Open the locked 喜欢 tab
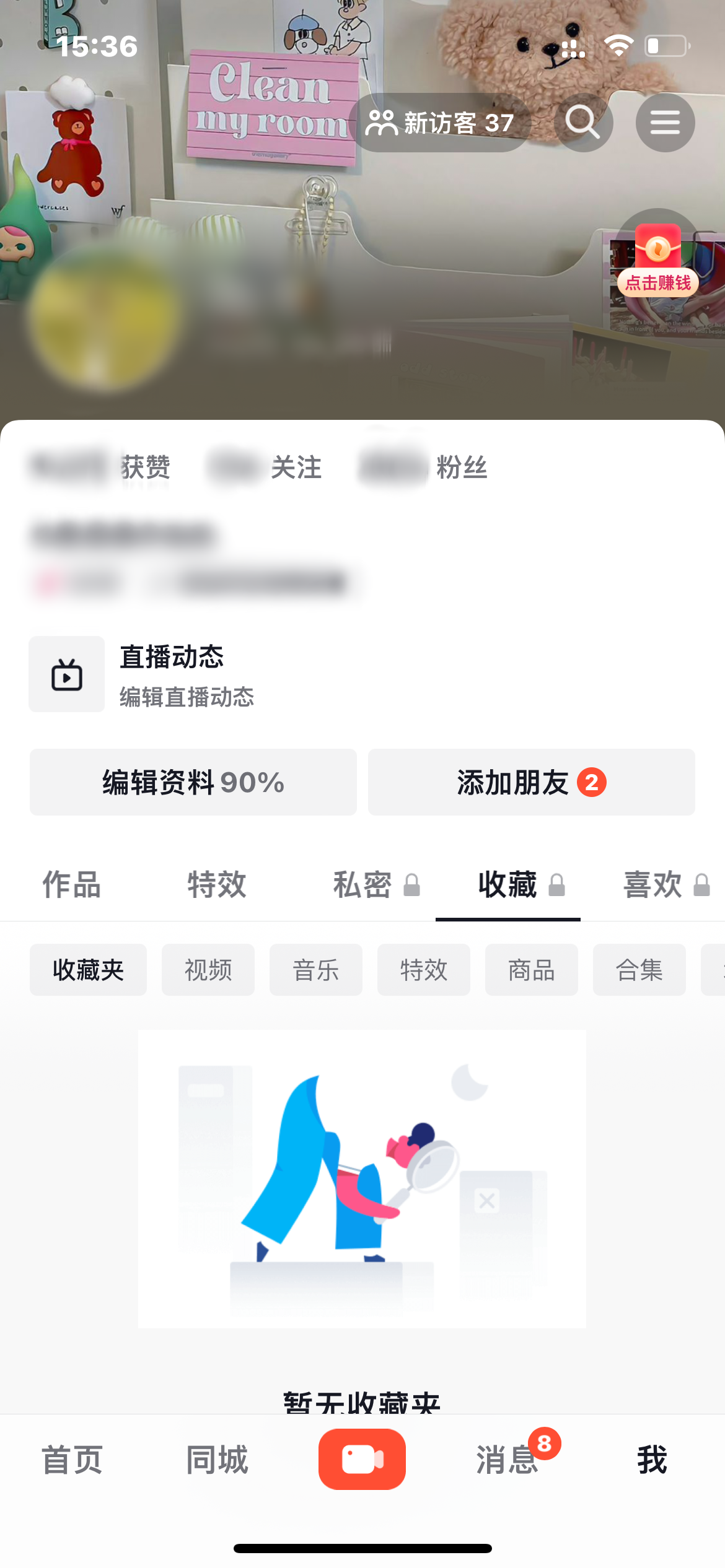Viewport: 725px width, 1568px height. [x=652, y=886]
